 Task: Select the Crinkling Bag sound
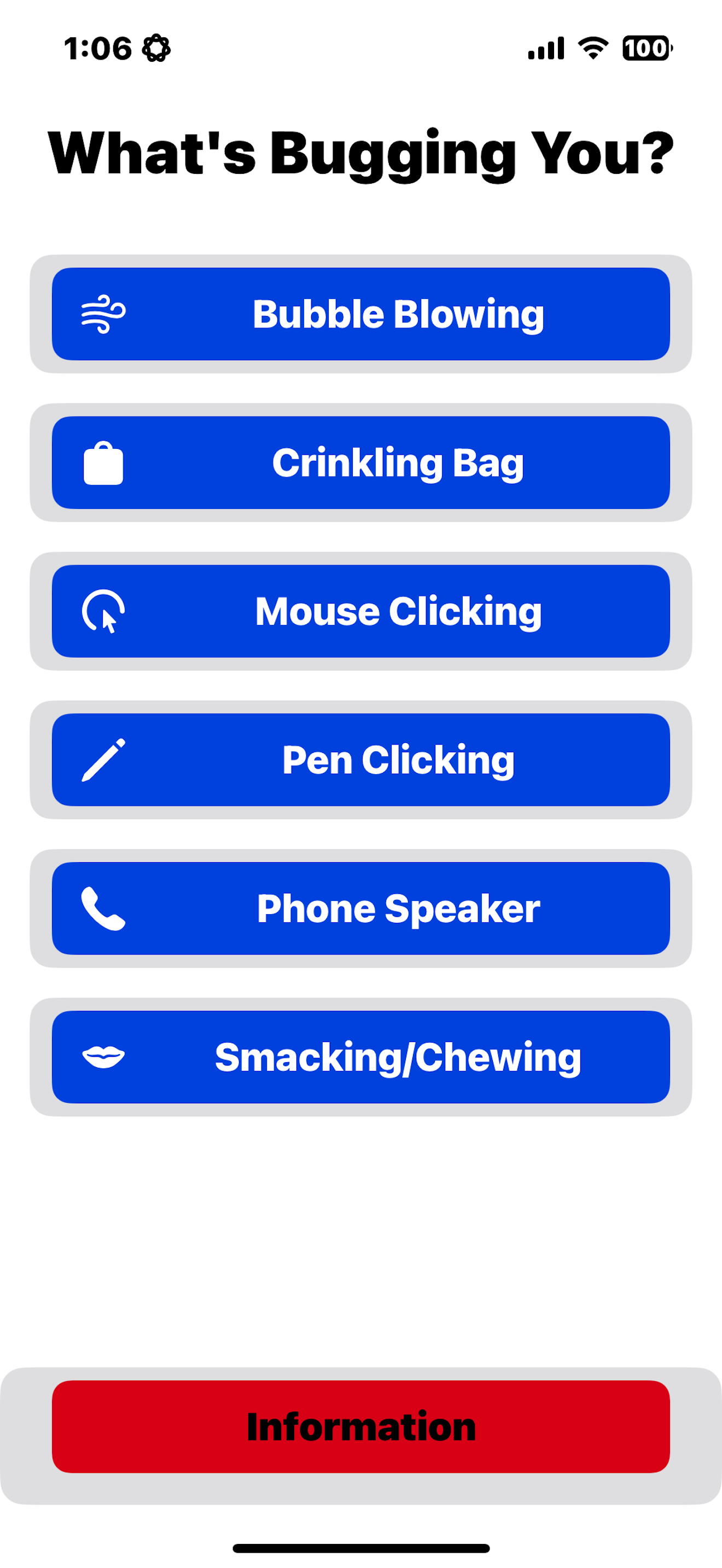[360, 463]
